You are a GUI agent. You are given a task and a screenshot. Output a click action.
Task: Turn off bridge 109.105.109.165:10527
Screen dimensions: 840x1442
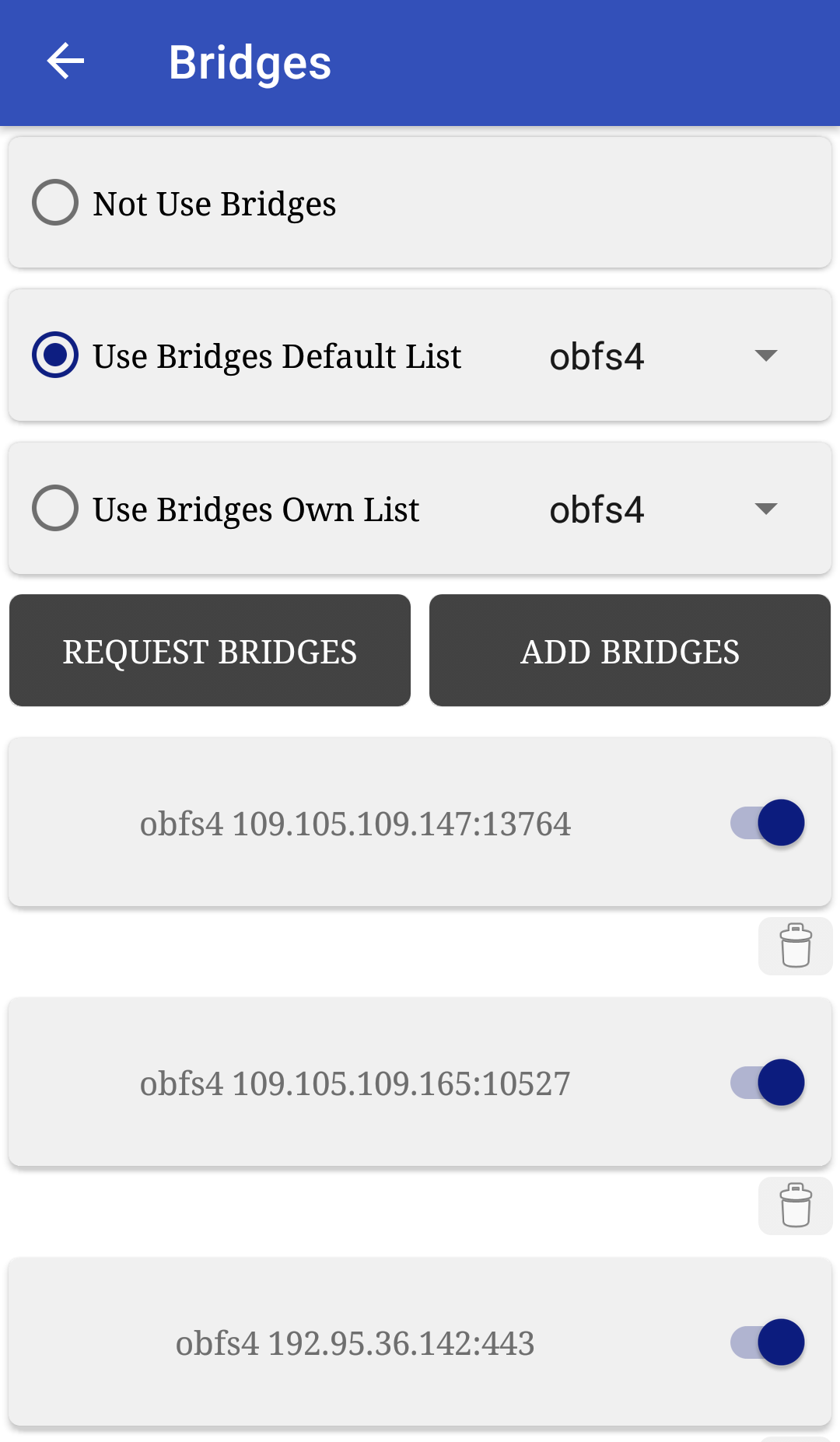point(768,1083)
